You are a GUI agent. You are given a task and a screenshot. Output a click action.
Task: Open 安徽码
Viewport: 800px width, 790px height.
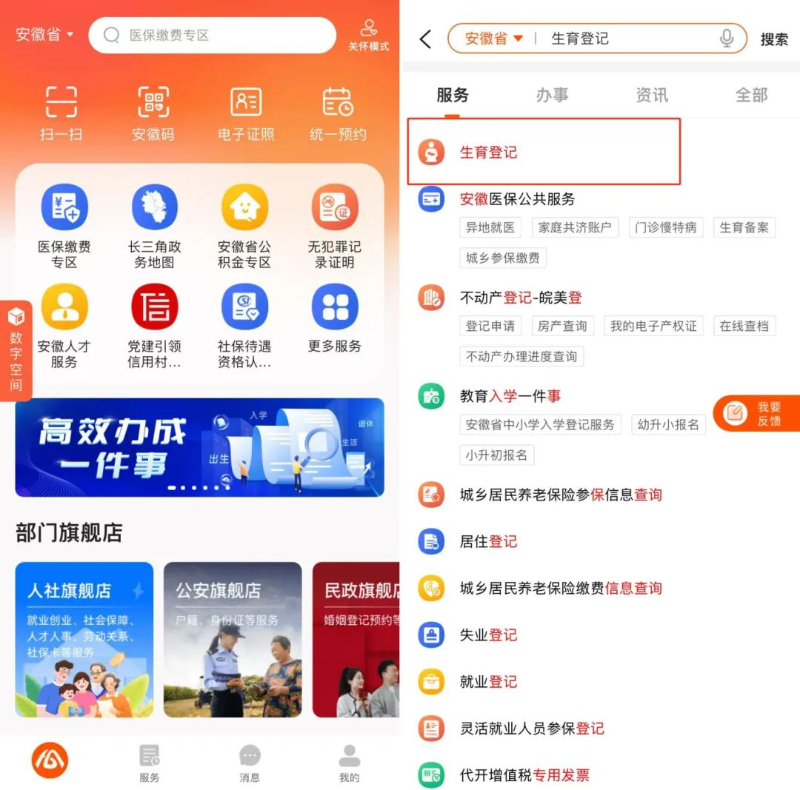153,112
